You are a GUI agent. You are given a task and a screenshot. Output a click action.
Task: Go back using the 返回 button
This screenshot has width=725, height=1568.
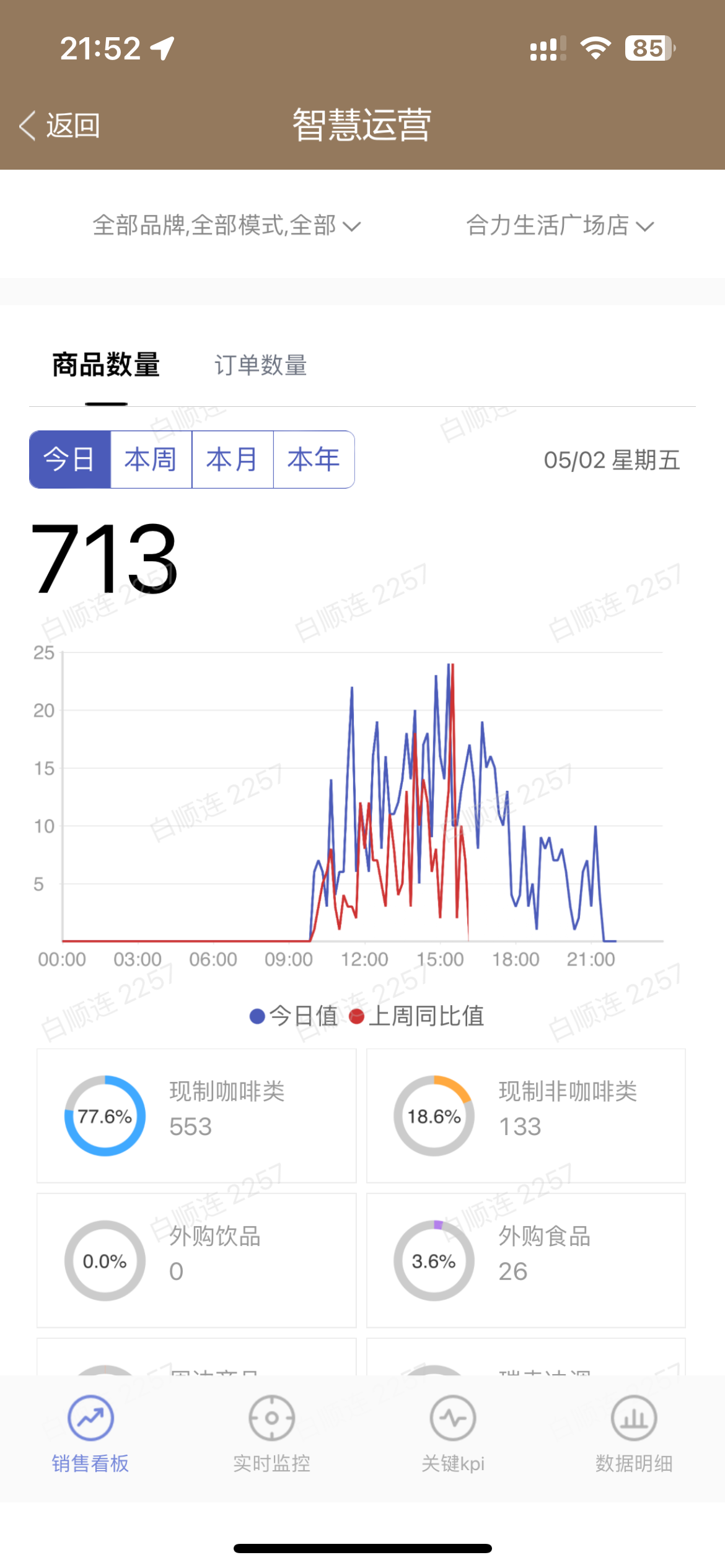pyautogui.click(x=61, y=126)
